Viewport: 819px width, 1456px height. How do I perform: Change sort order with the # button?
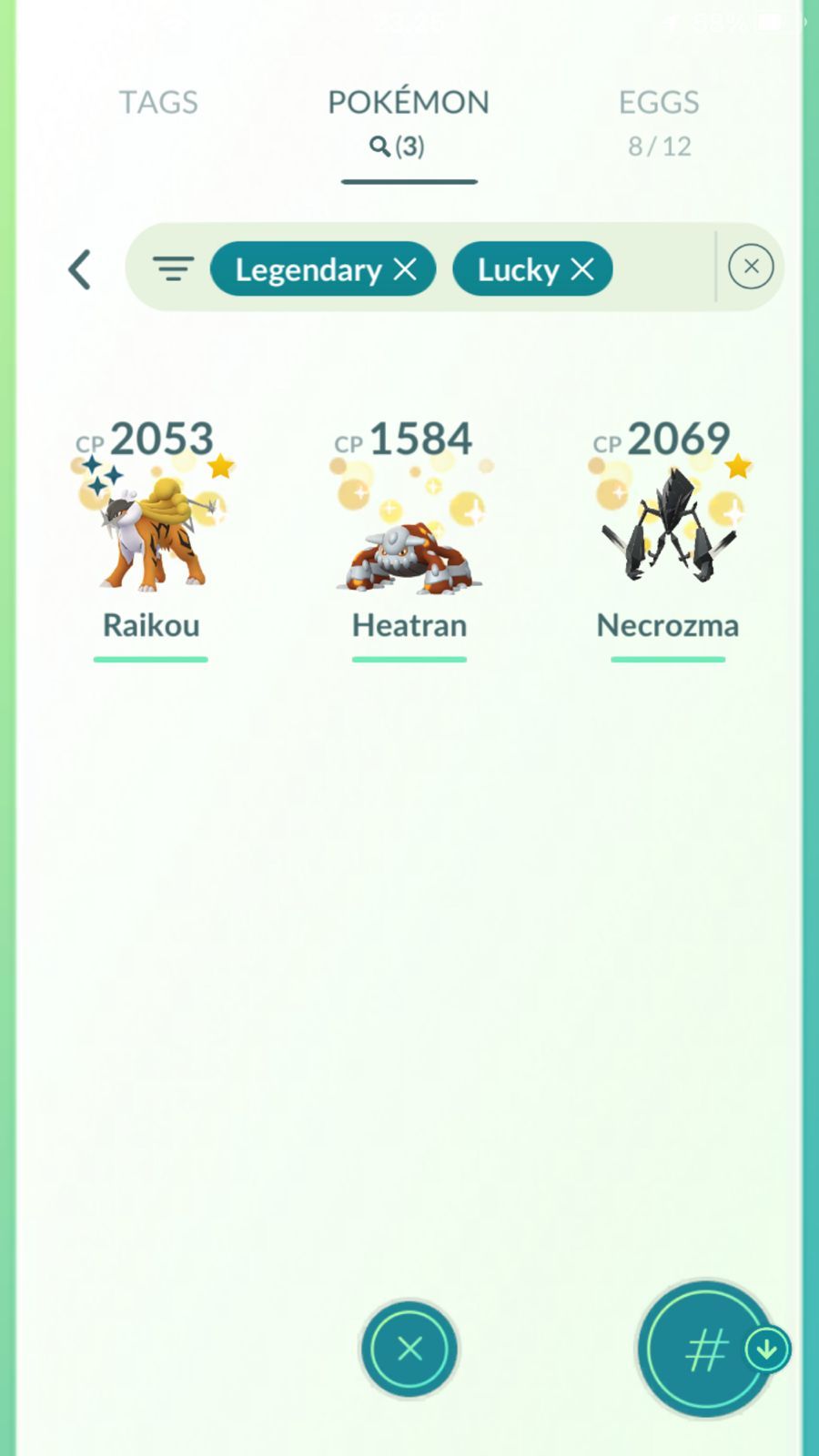pyautogui.click(x=706, y=1349)
